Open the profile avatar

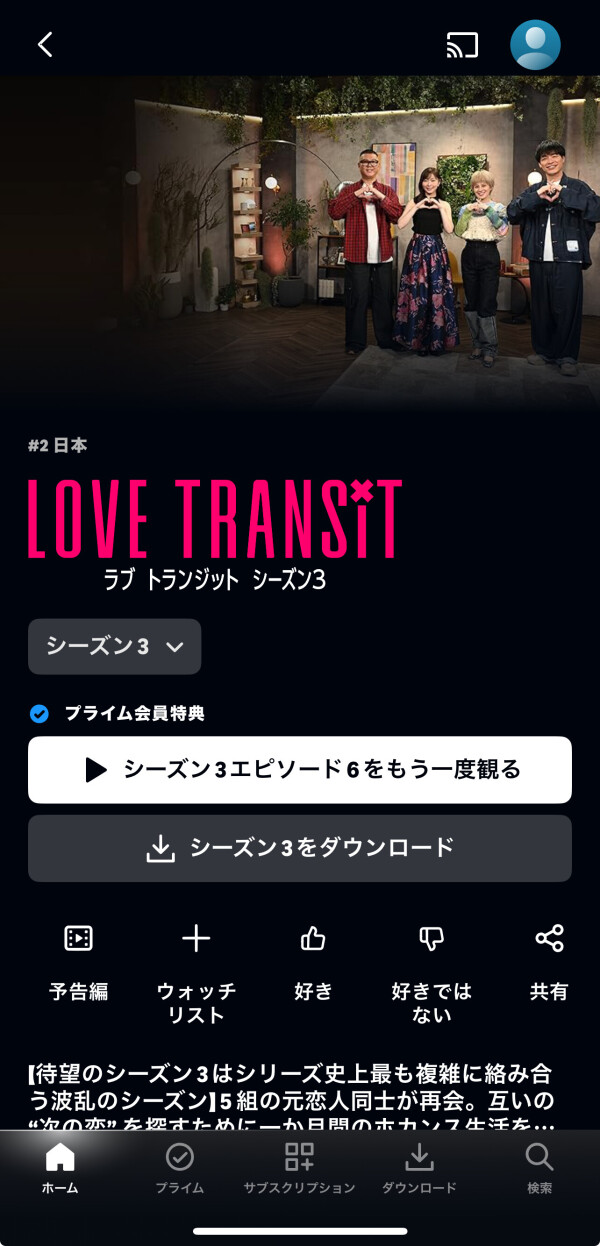point(535,44)
